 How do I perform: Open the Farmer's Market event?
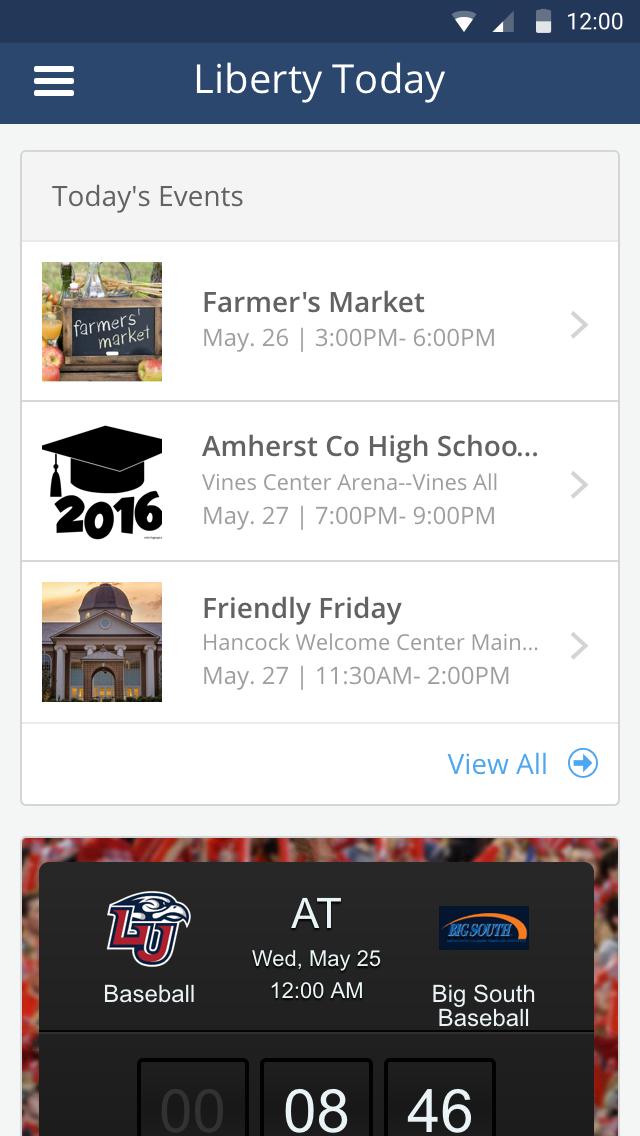(320, 321)
